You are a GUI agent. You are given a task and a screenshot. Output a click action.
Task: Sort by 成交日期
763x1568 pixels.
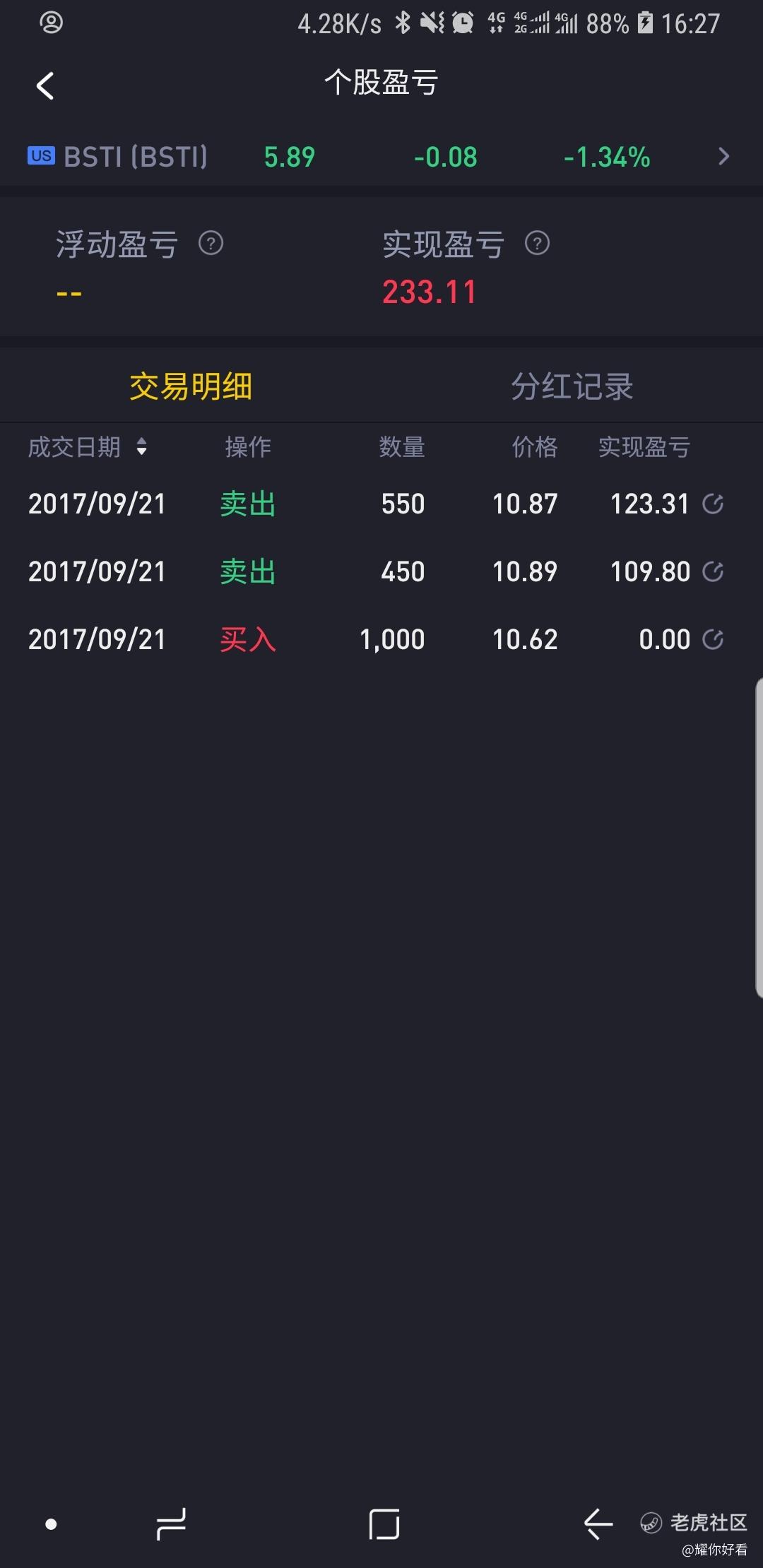pyautogui.click(x=88, y=446)
